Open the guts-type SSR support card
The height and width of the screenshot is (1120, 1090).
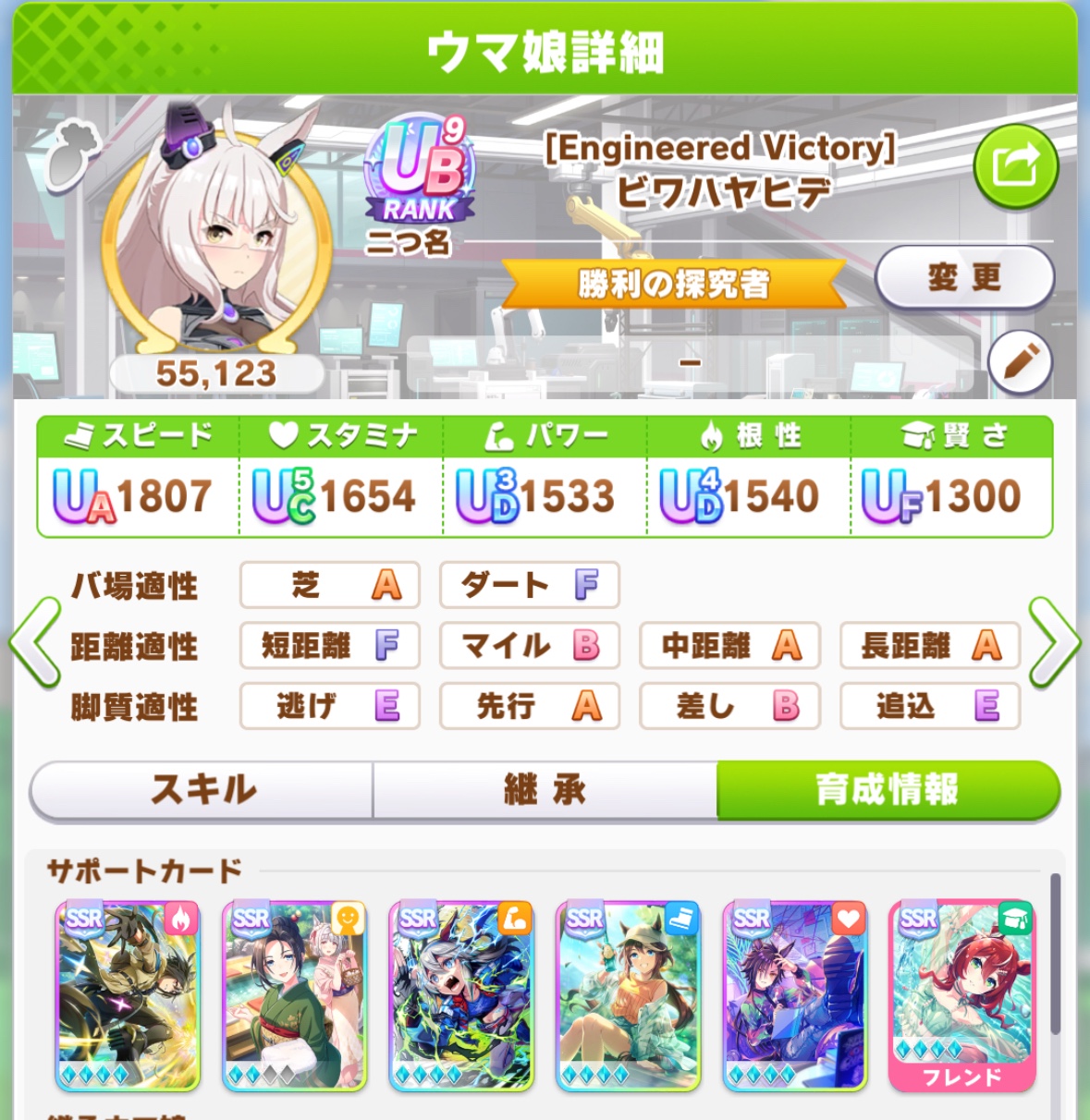coord(128,995)
